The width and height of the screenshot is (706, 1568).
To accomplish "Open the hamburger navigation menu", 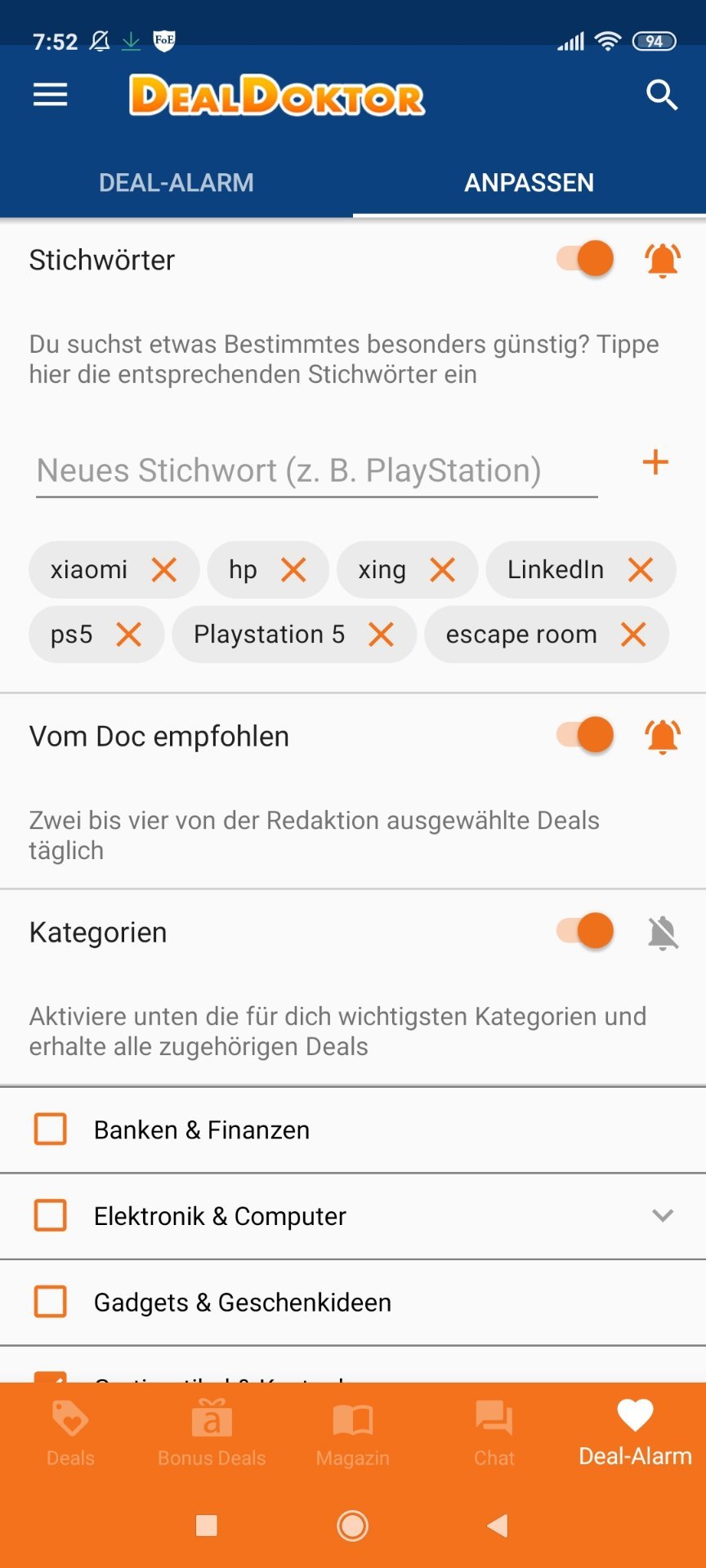I will pos(50,96).
